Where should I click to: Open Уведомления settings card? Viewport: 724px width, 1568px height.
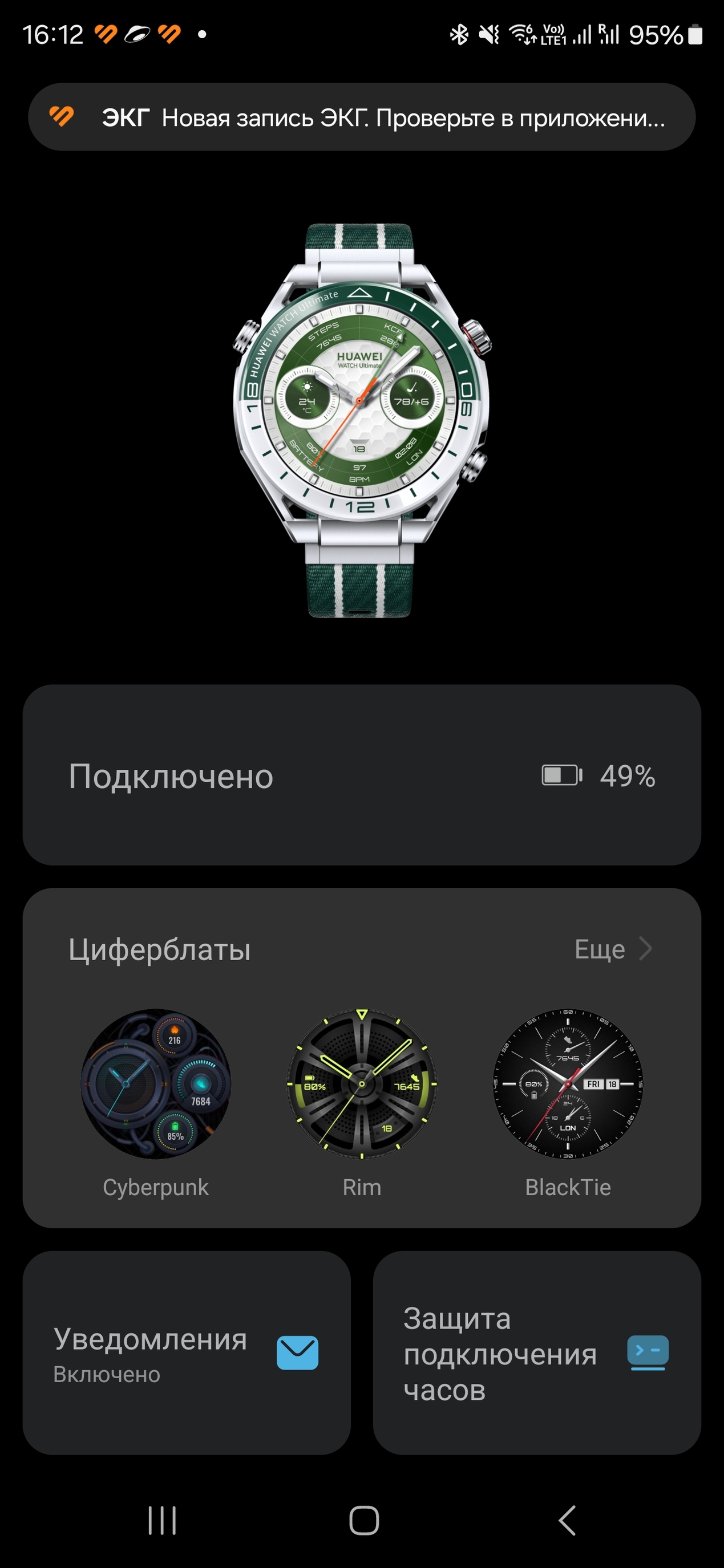(187, 1352)
